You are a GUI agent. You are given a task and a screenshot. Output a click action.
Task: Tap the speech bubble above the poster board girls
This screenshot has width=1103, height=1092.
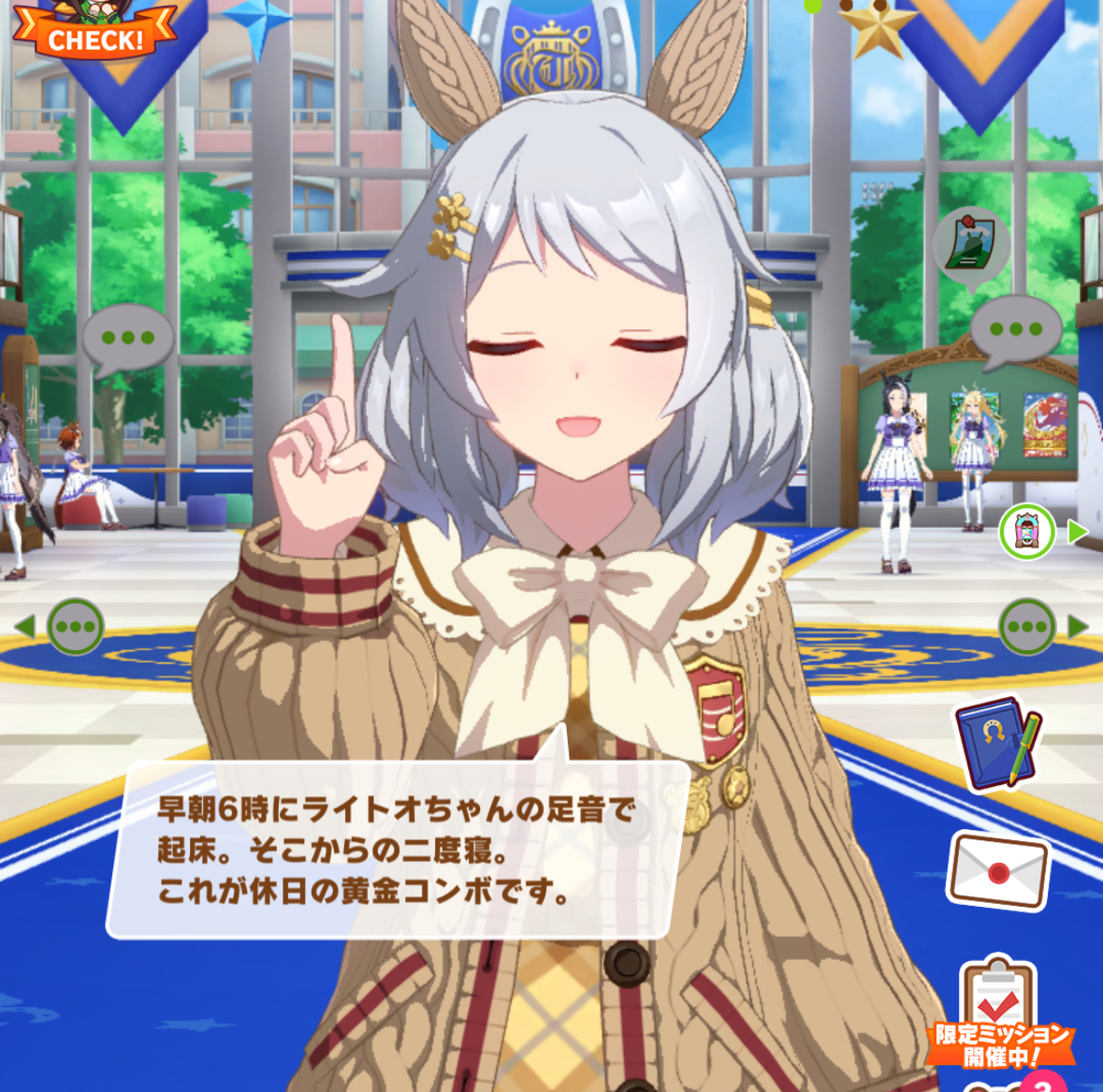pyautogui.click(x=1015, y=330)
